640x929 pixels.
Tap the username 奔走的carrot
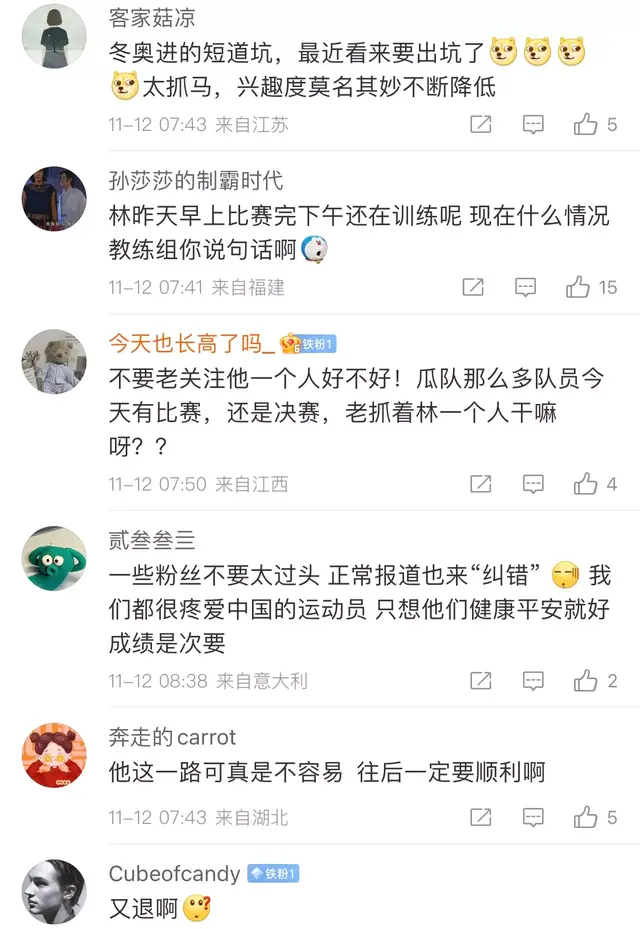coord(172,738)
